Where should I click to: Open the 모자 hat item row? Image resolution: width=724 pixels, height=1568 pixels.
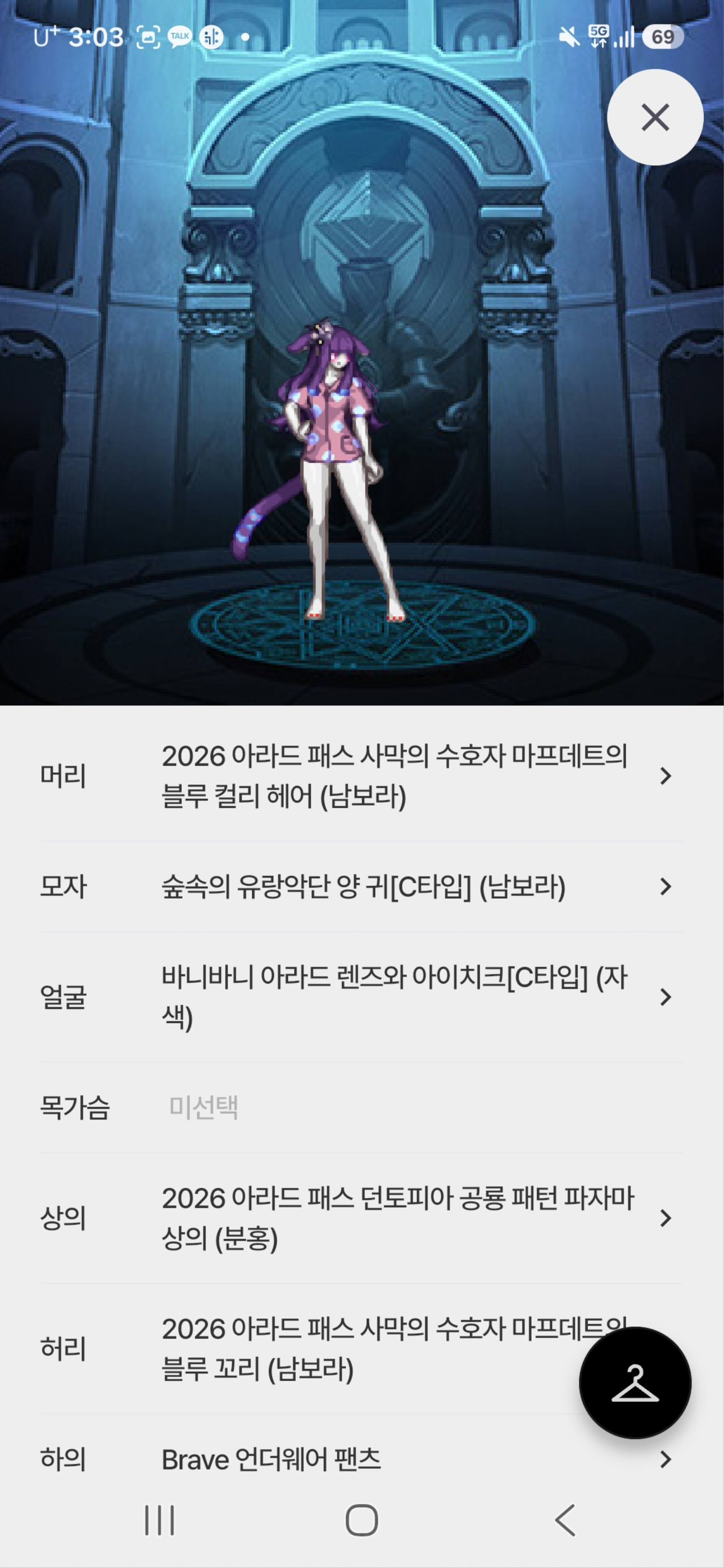tap(362, 886)
